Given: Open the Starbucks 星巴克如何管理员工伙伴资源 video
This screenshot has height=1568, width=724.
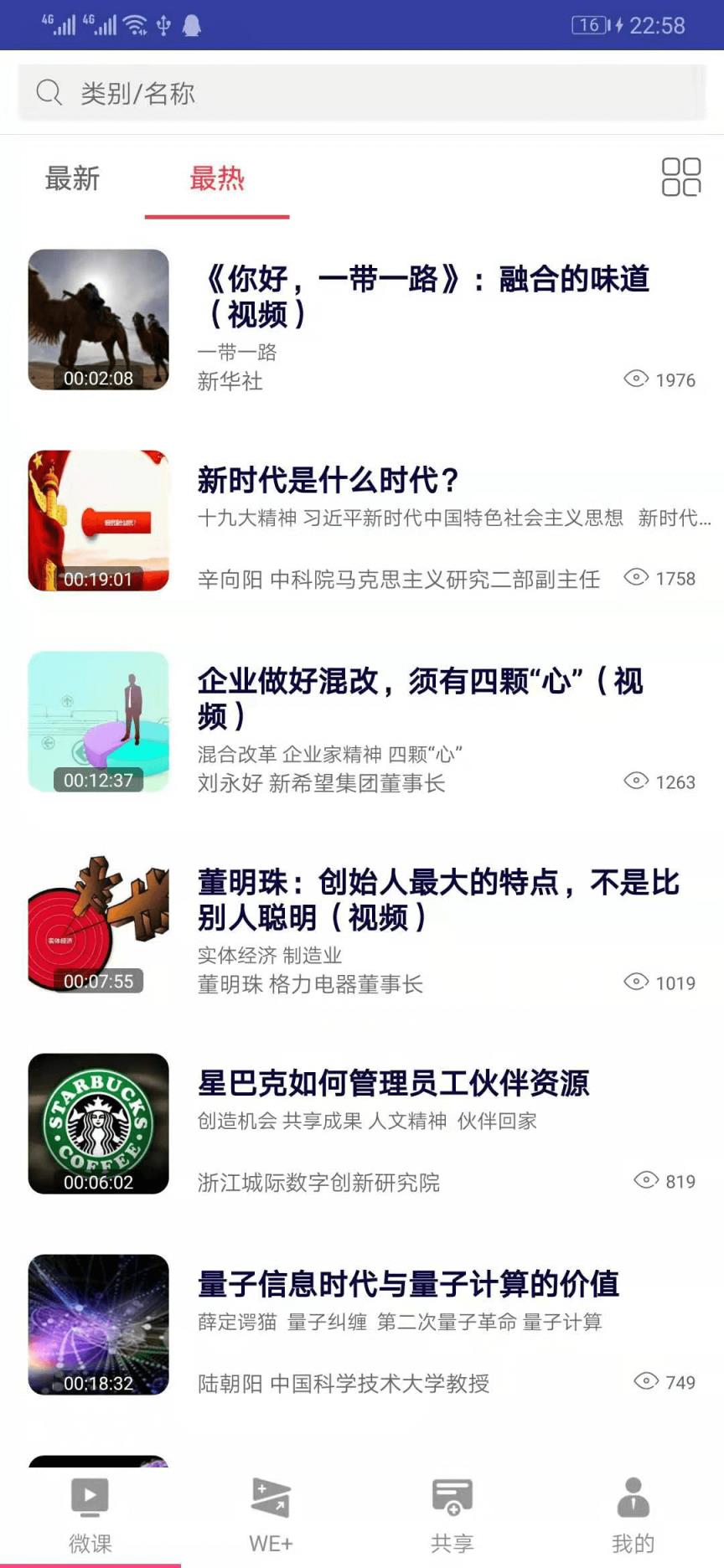Looking at the screenshot, I should 392,1084.
